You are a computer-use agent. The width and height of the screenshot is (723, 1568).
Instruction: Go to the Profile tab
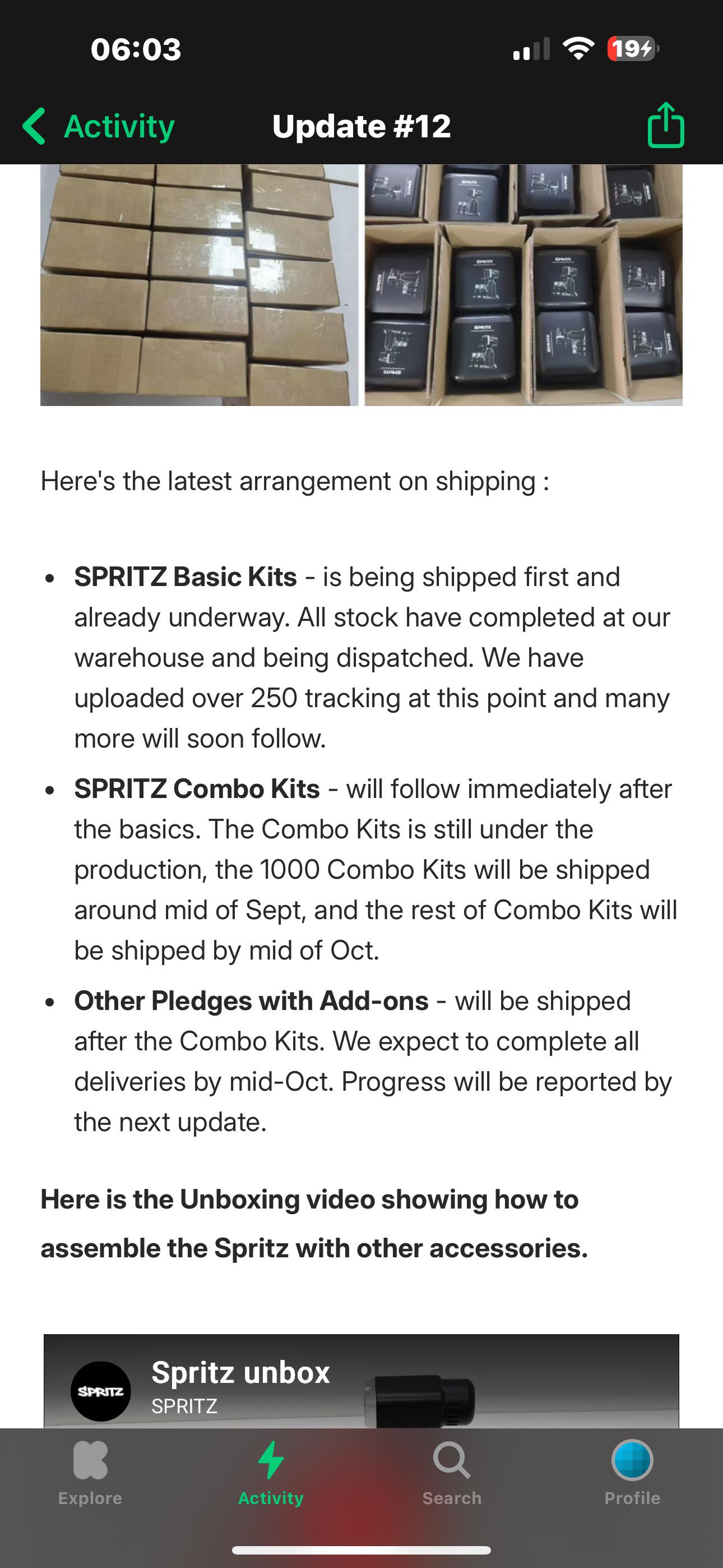click(x=632, y=1473)
